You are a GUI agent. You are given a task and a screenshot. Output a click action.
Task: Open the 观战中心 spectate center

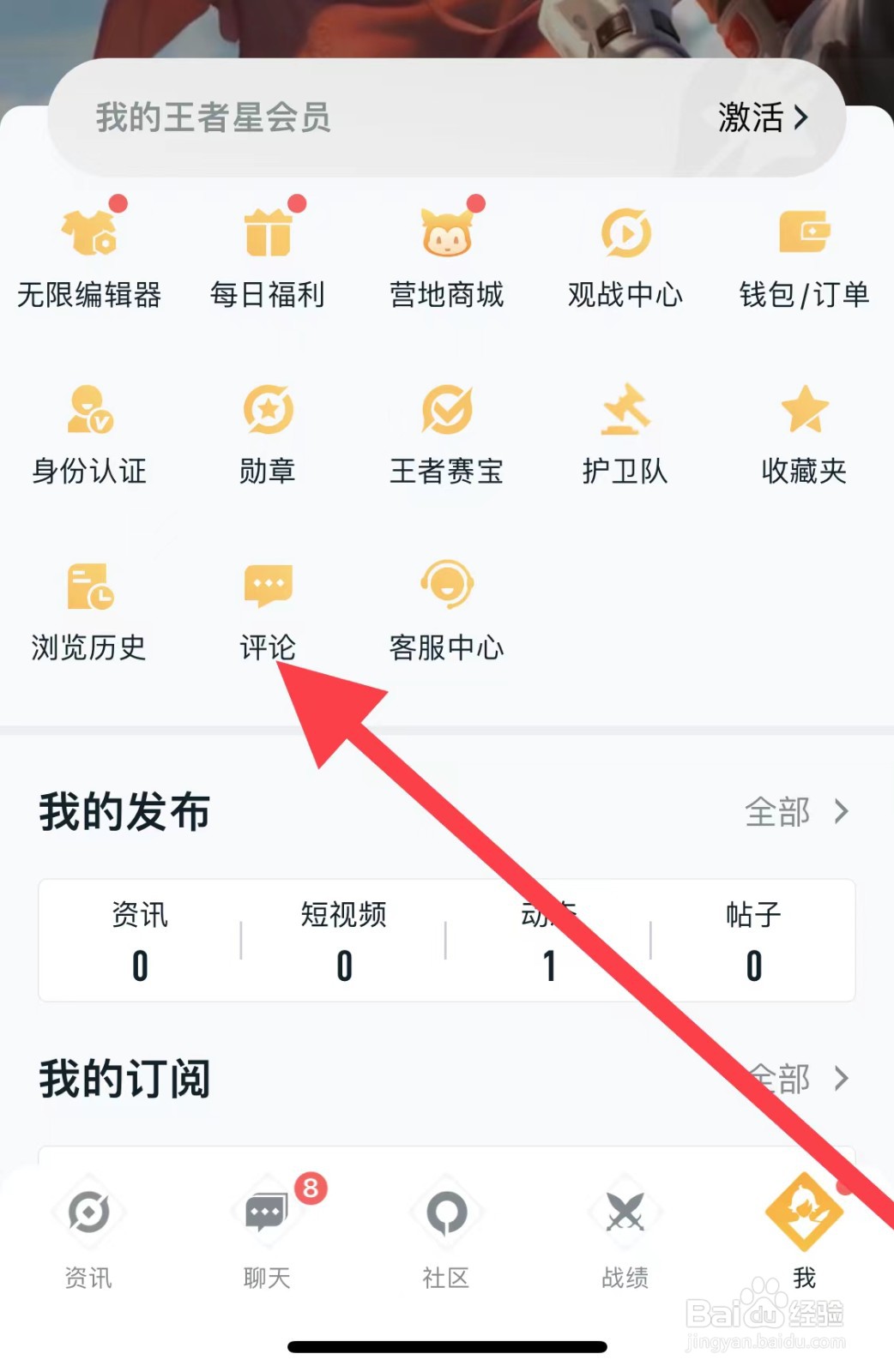[x=625, y=253]
